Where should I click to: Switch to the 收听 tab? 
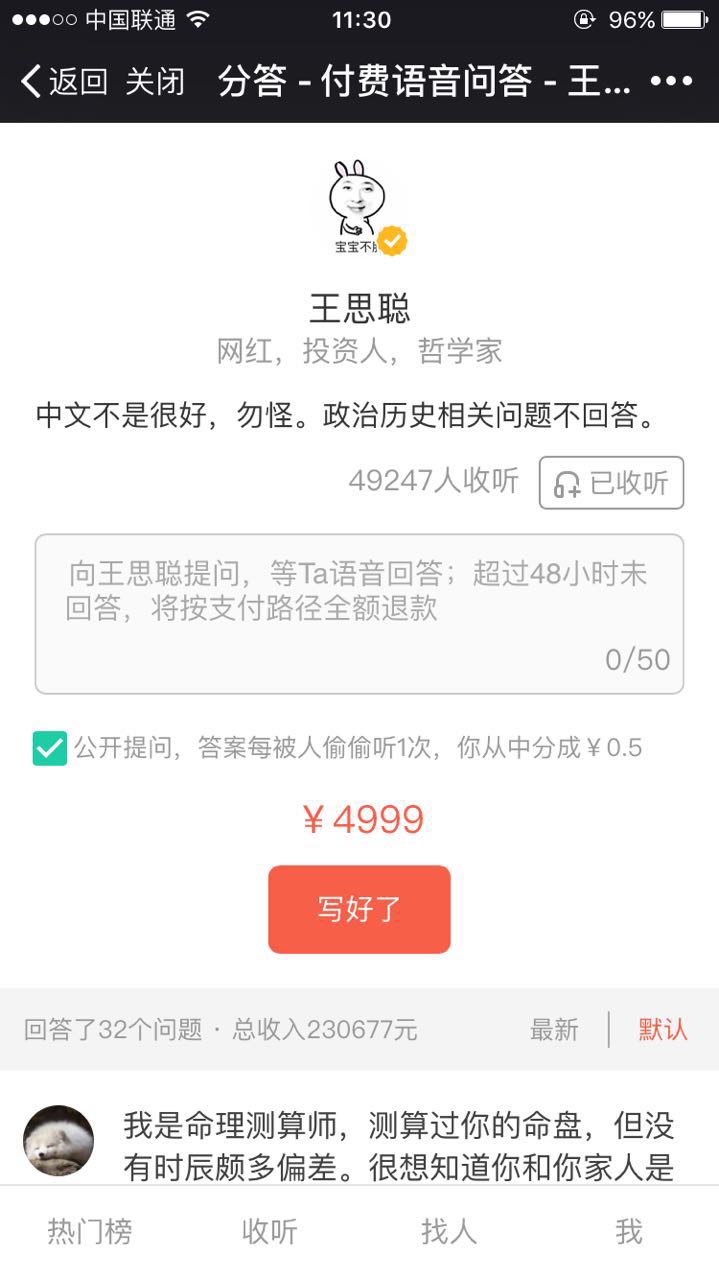[270, 1232]
